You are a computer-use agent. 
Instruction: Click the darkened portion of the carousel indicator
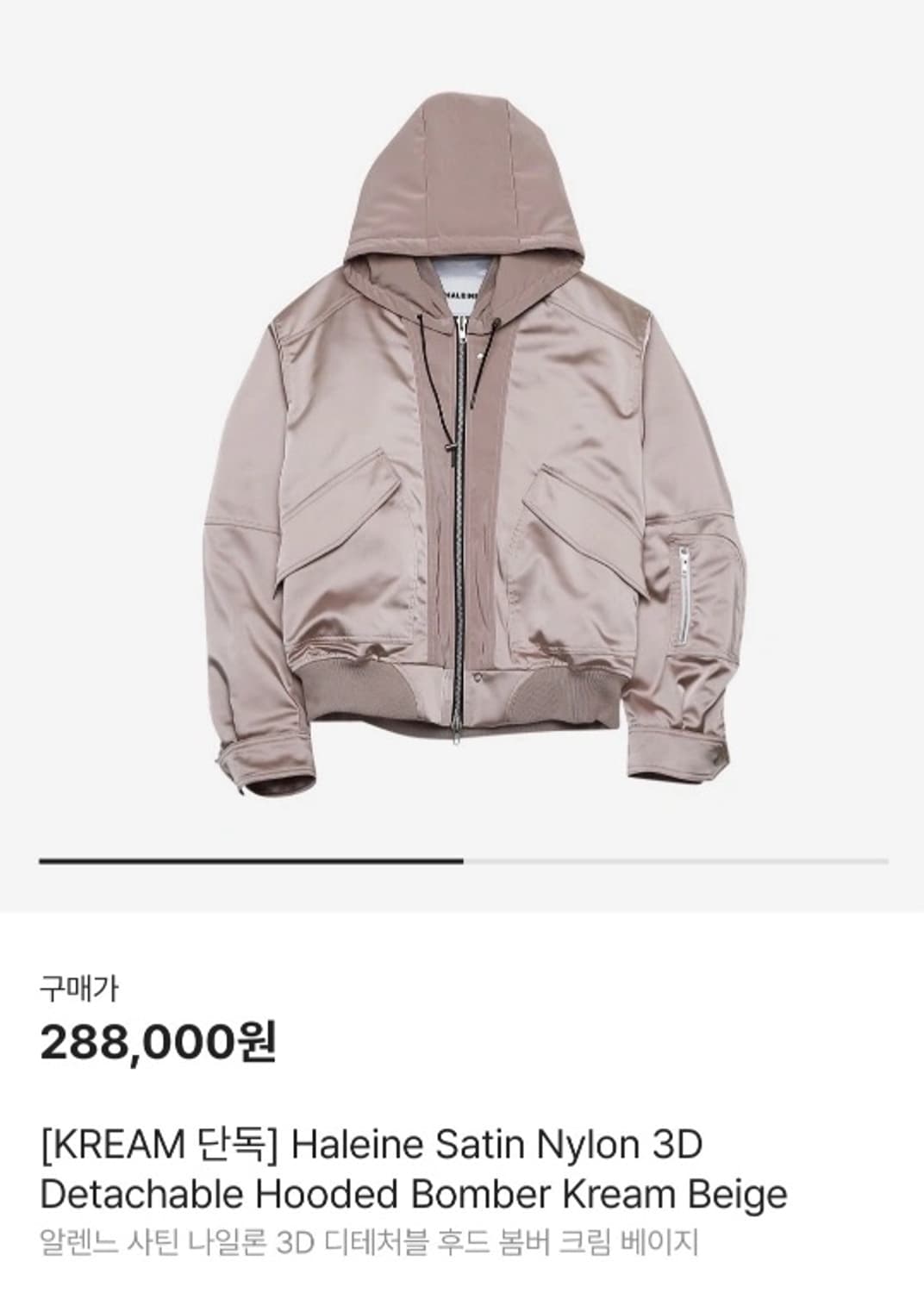(x=250, y=859)
